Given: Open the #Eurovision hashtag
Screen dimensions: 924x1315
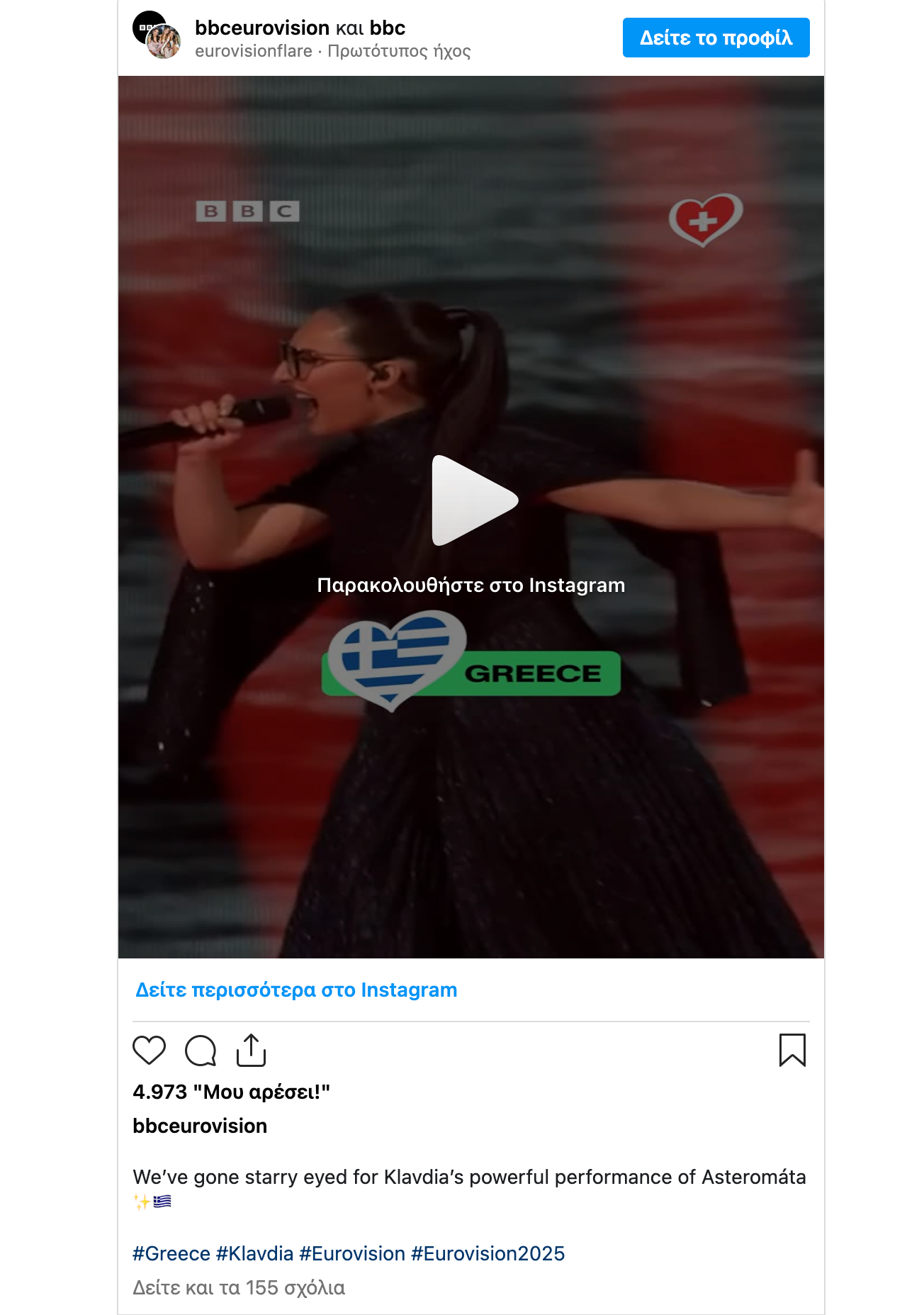Looking at the screenshot, I should 352,1253.
